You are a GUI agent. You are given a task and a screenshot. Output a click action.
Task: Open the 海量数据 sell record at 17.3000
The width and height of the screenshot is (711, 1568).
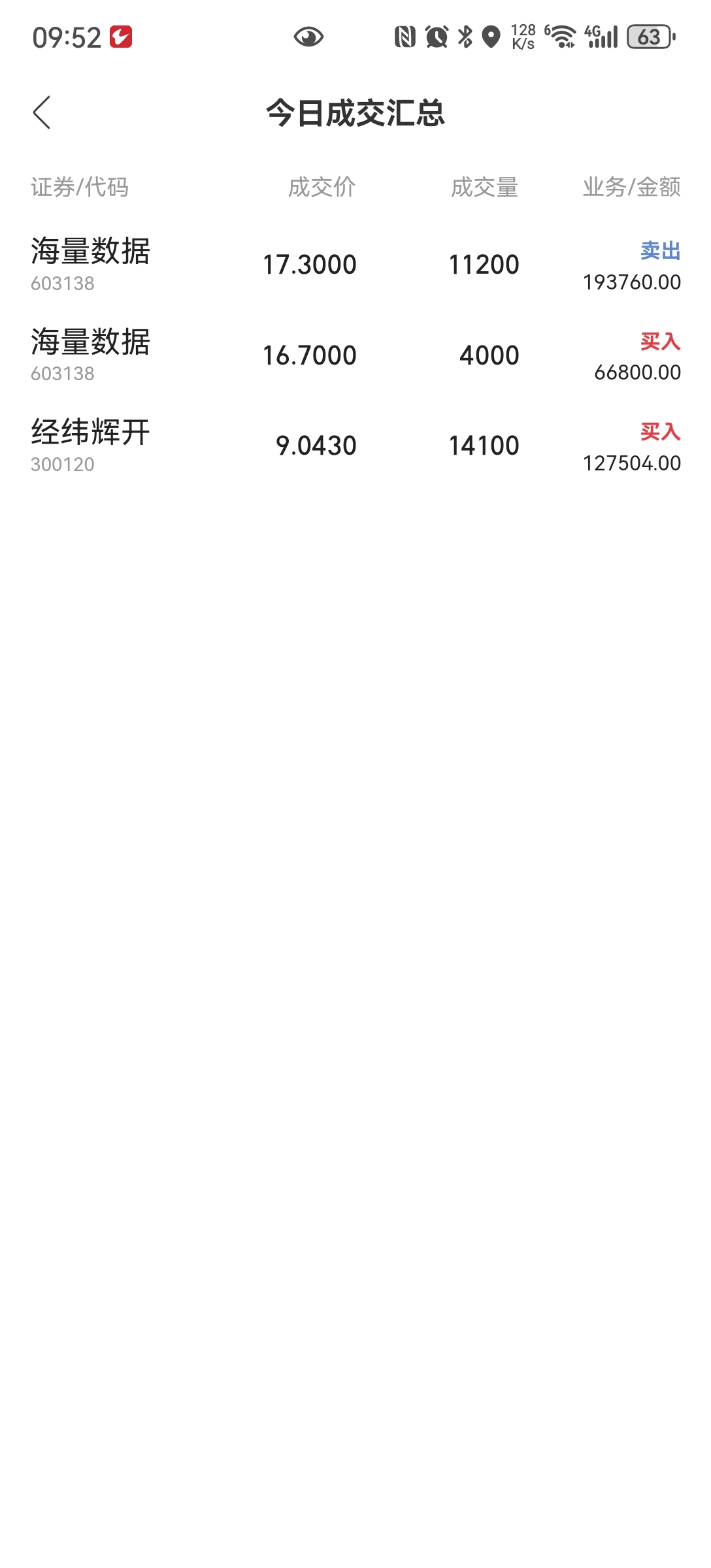[355, 265]
